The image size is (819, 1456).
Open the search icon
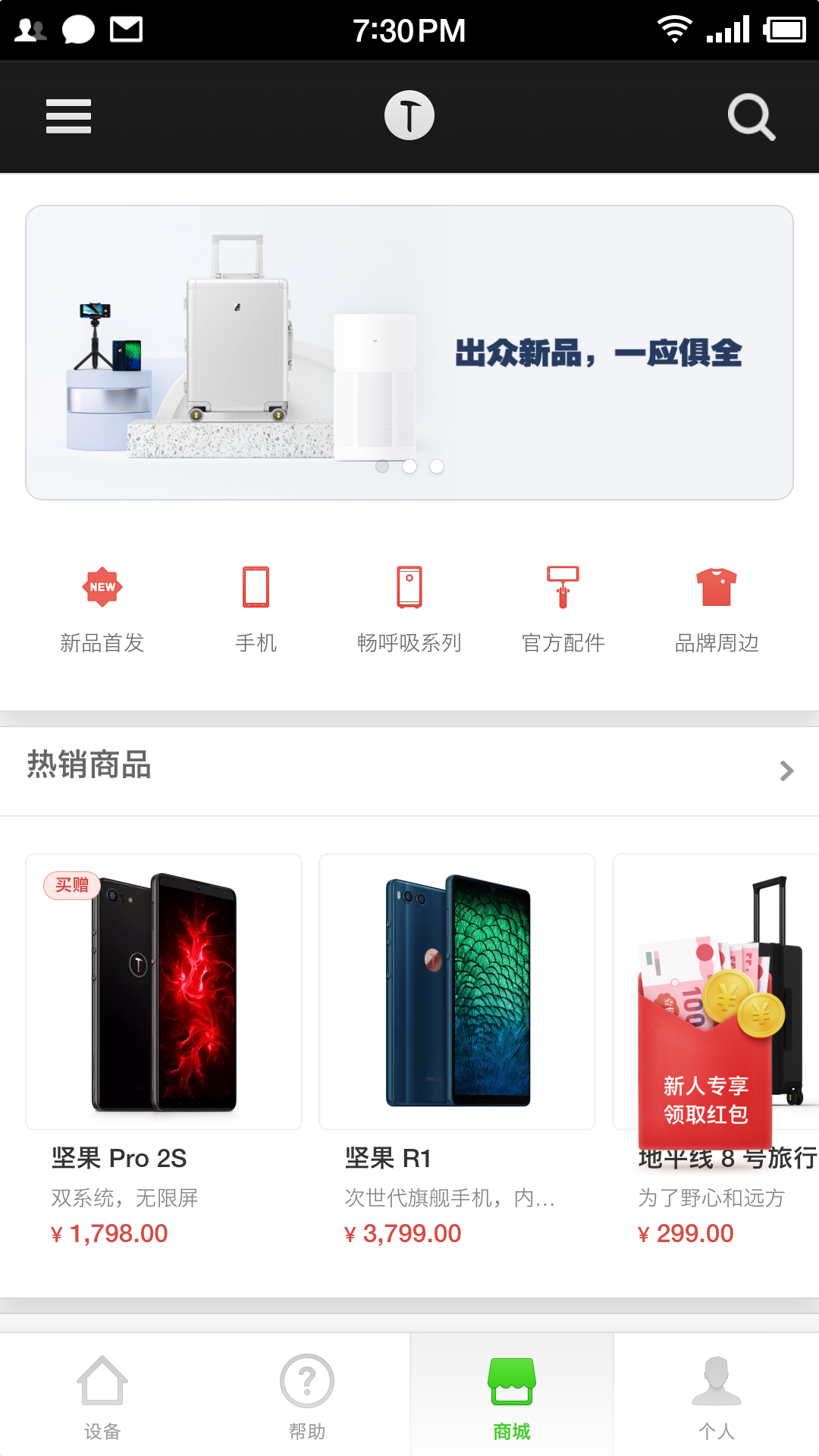(x=751, y=116)
